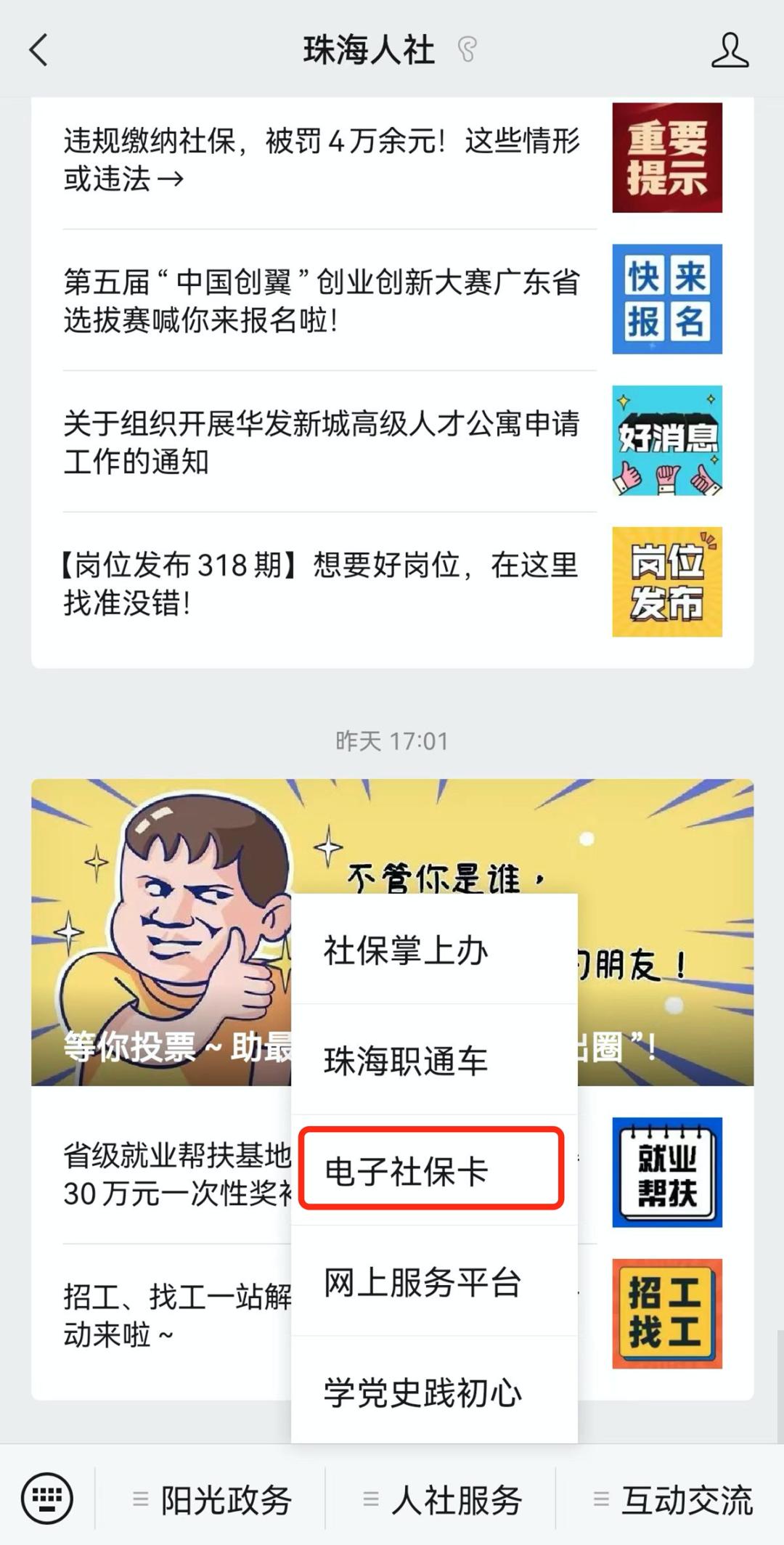Open 招工、找工一站解决 article
The width and height of the screenshot is (784, 1545).
pos(174,1315)
